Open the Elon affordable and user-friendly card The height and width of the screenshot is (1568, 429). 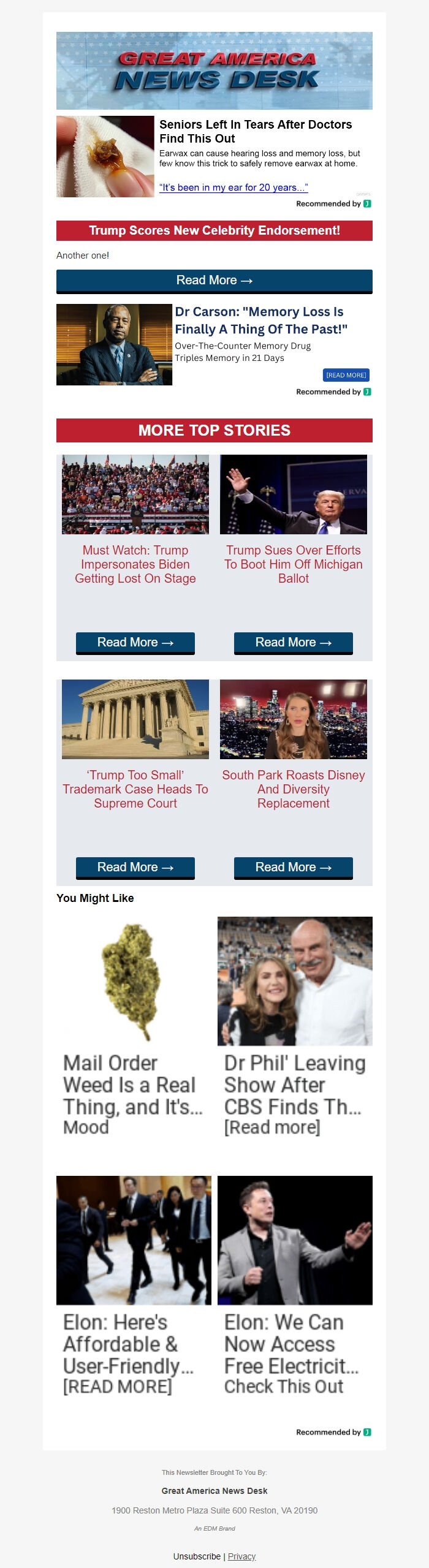click(x=134, y=1286)
